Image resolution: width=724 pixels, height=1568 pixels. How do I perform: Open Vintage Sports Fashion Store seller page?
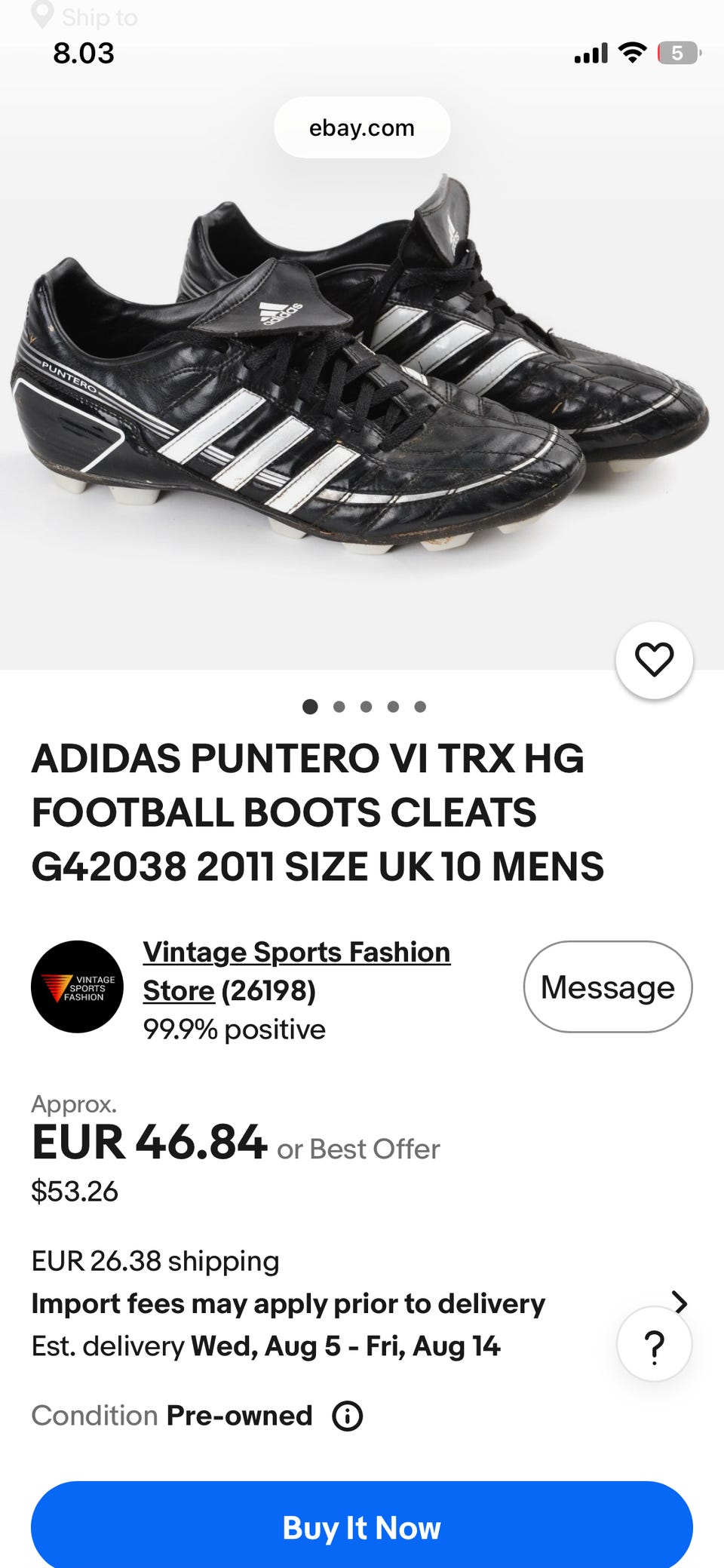[296, 971]
